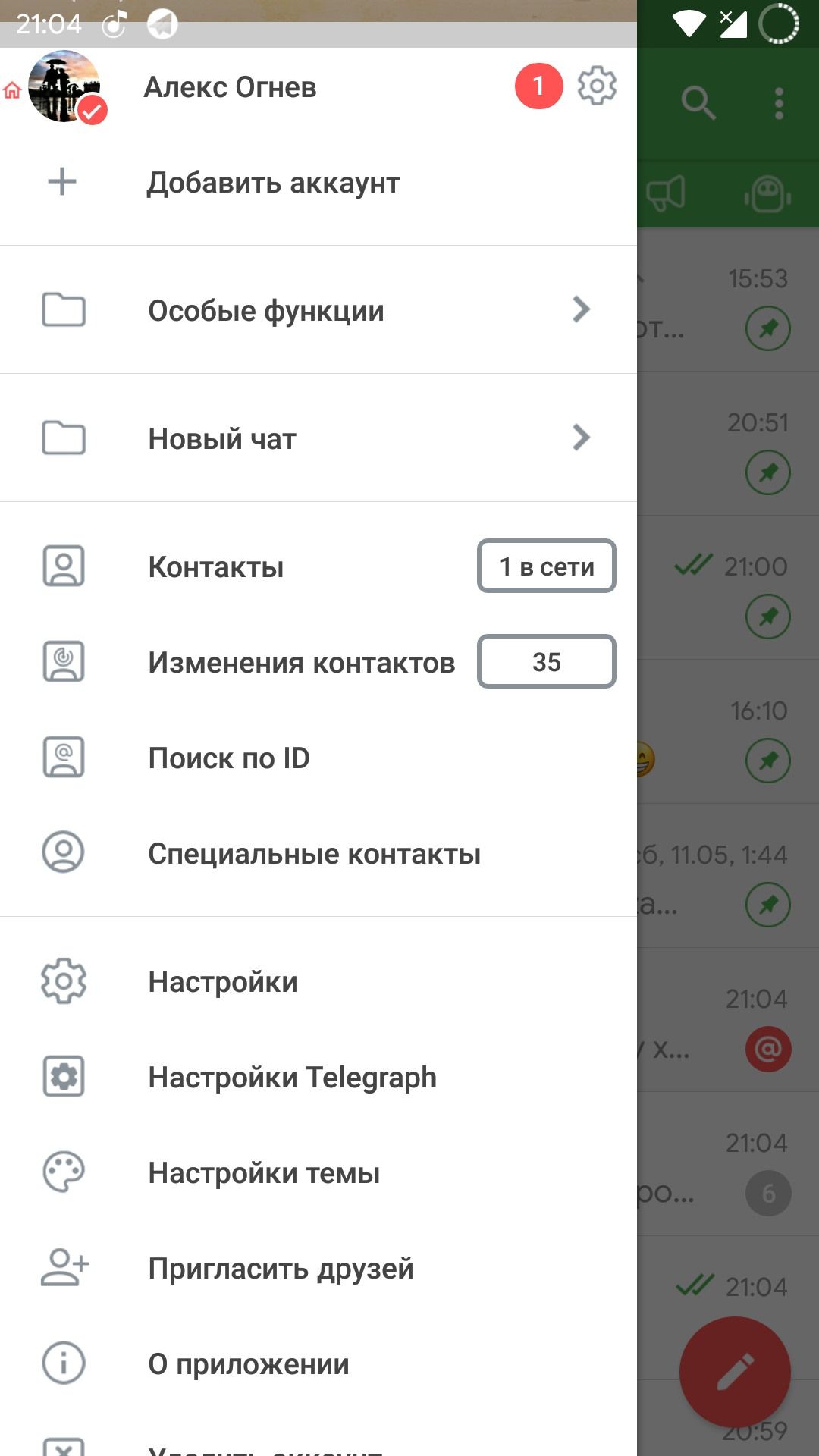Expand the Особые функции folder
Screen dimensions: 819x1456
click(318, 310)
